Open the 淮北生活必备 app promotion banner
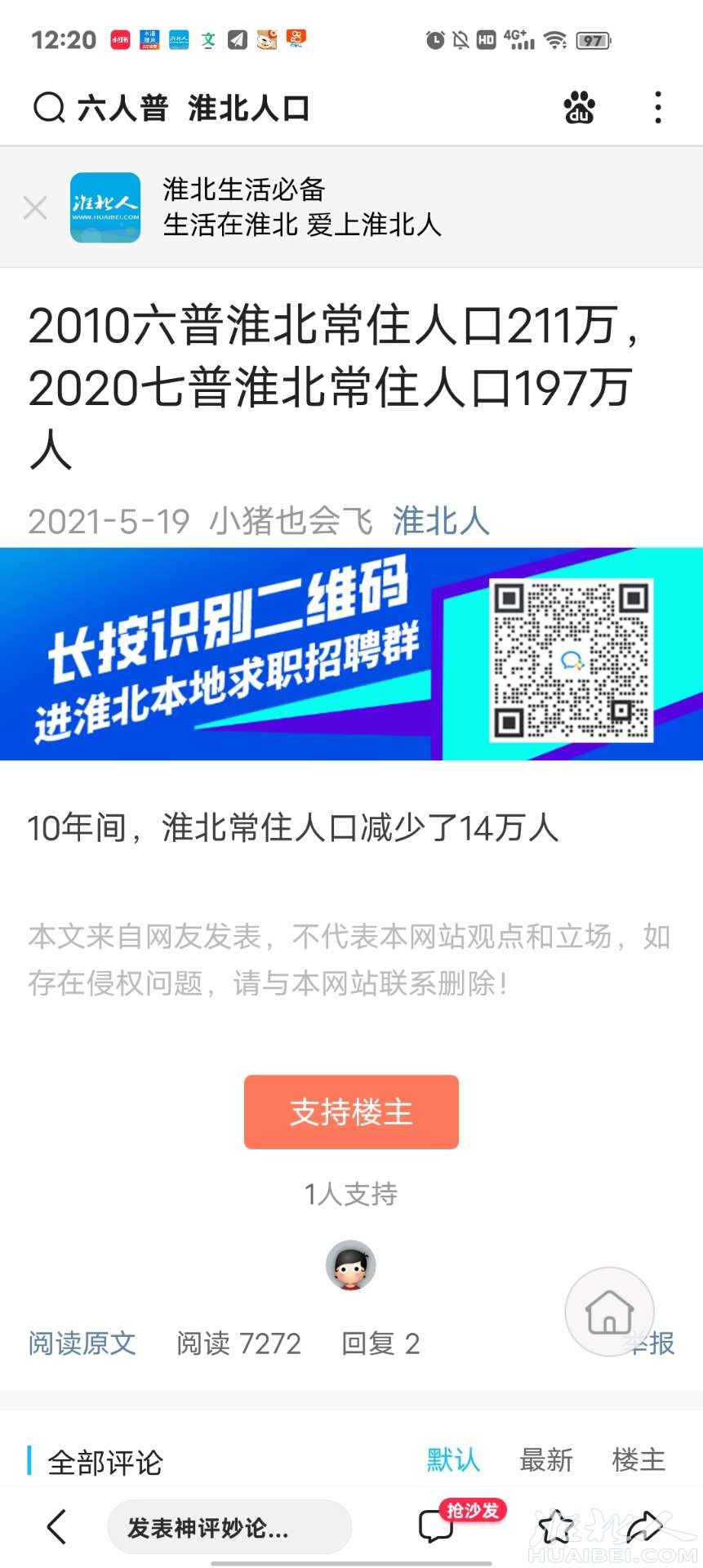The image size is (703, 1568). tap(302, 207)
